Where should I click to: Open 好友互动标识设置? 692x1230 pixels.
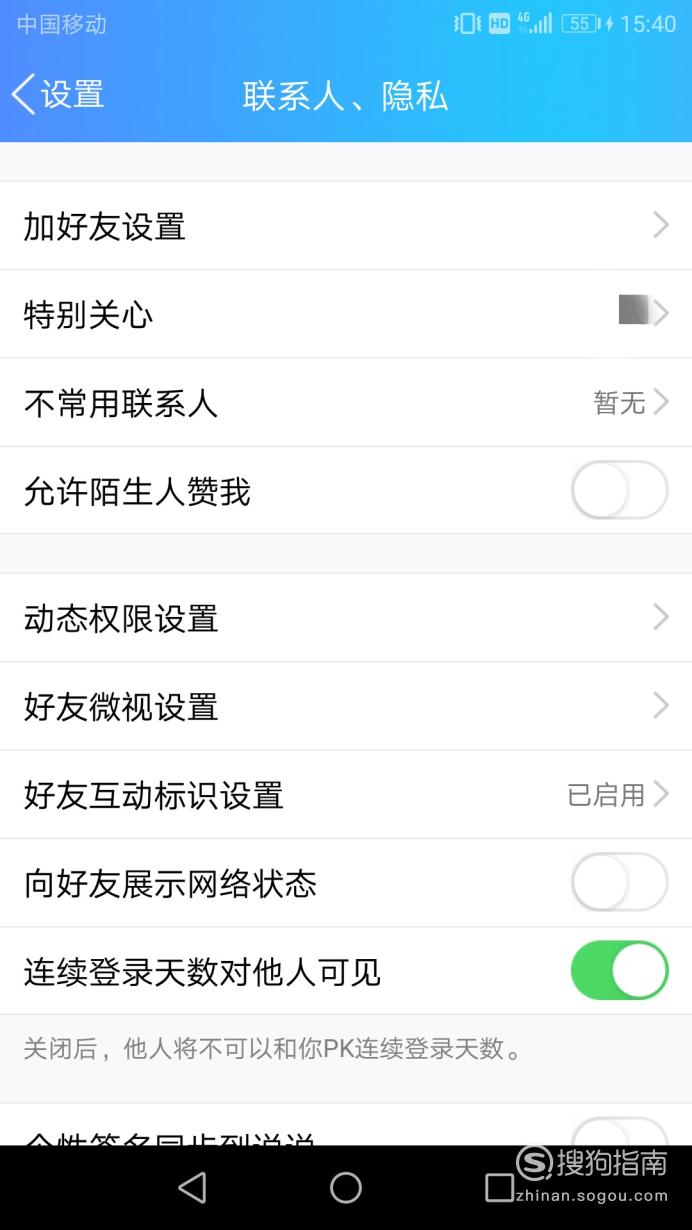pos(346,794)
